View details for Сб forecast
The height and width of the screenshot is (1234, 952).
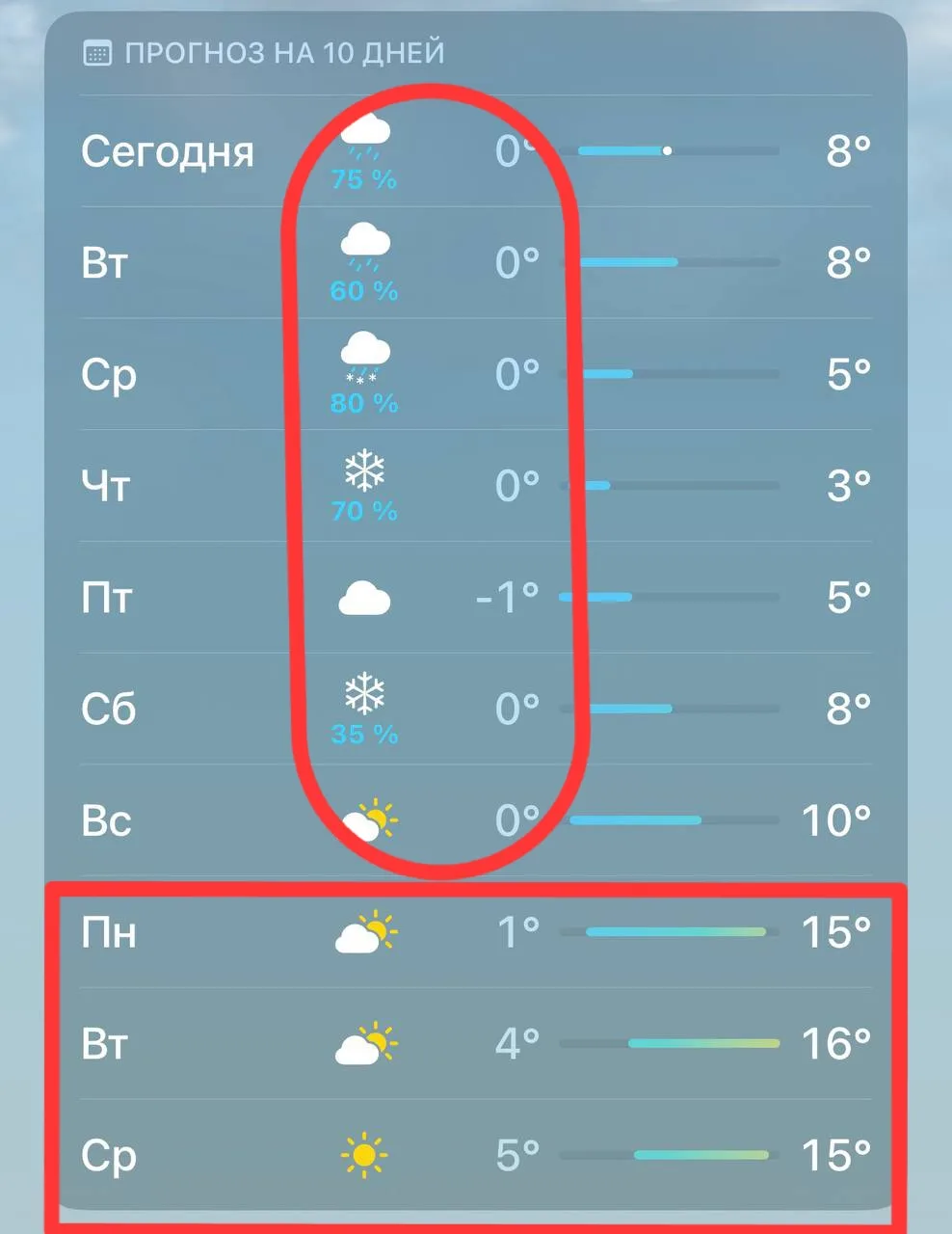click(x=109, y=710)
